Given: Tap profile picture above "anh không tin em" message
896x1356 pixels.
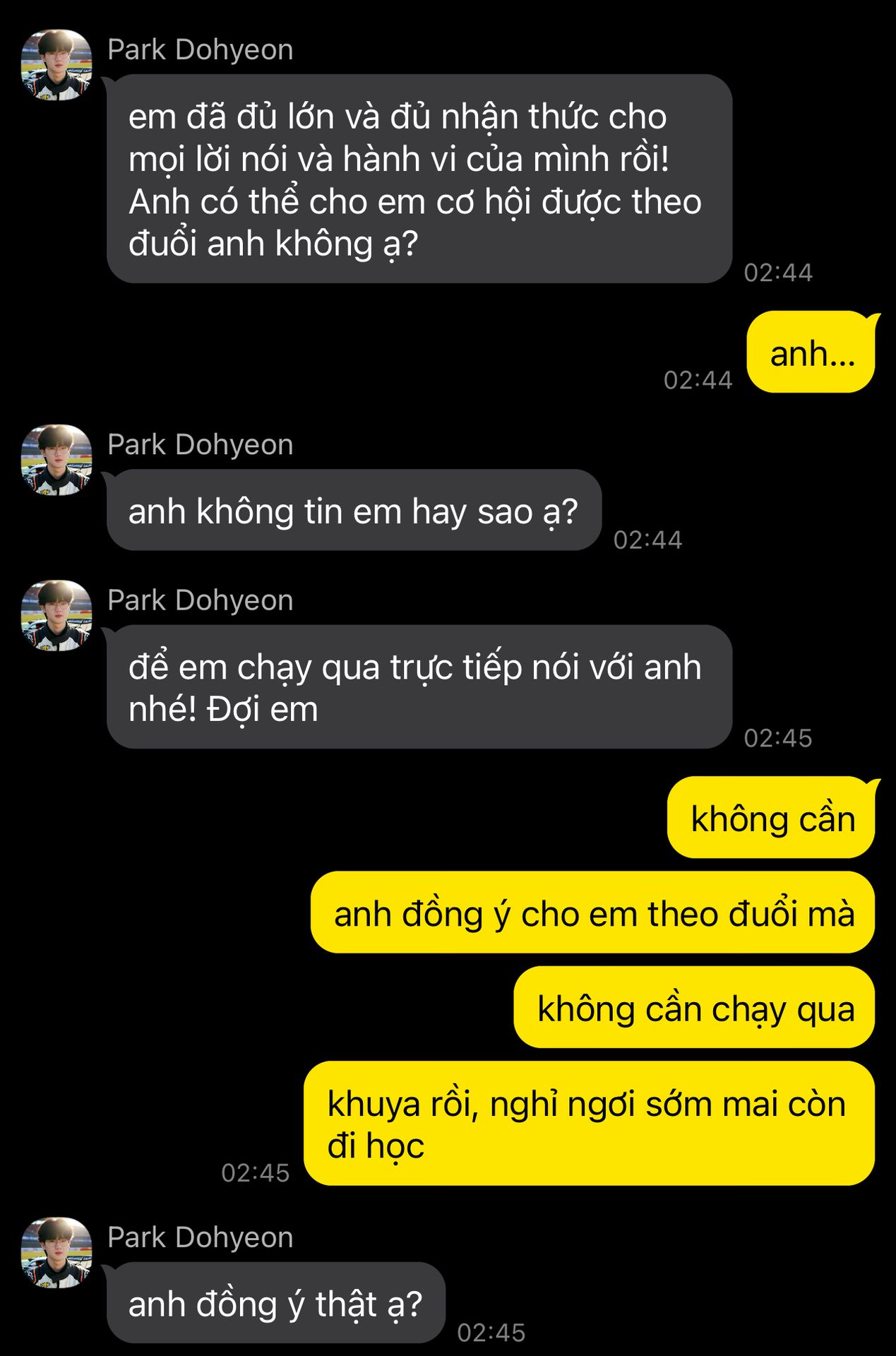Looking at the screenshot, I should [56, 460].
